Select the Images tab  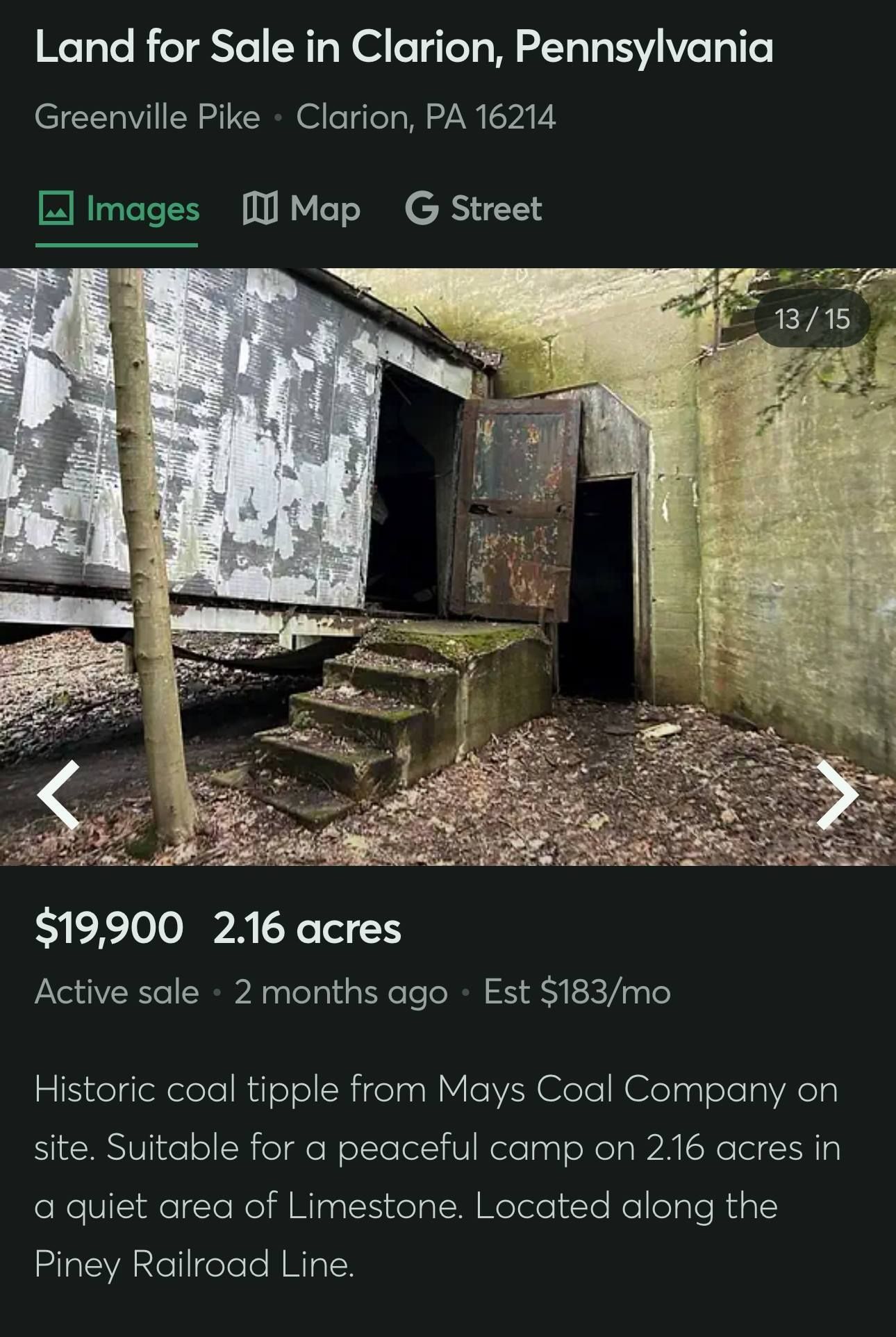pyautogui.click(x=118, y=208)
